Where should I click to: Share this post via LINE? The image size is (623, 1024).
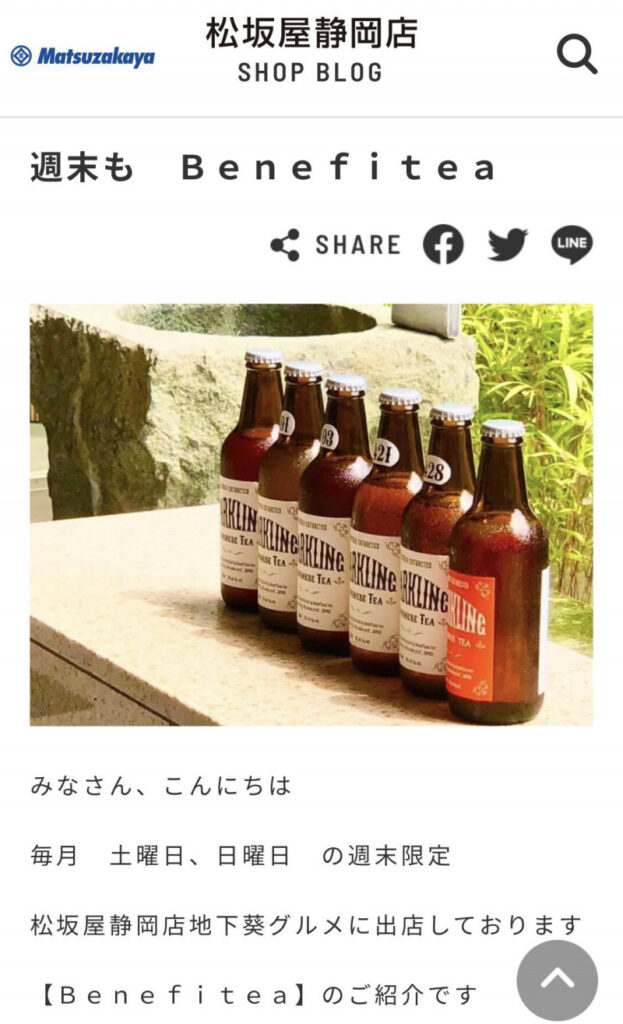(572, 245)
